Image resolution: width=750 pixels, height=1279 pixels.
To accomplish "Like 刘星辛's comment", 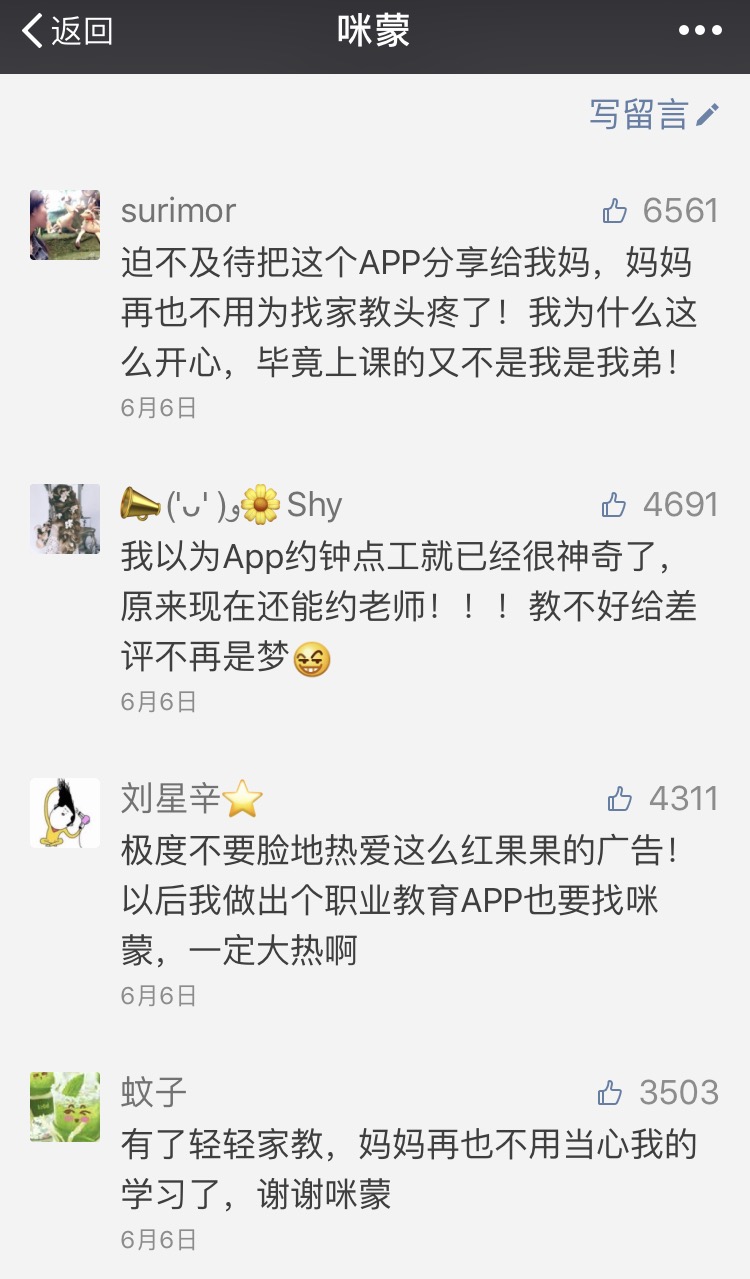I will click(620, 799).
